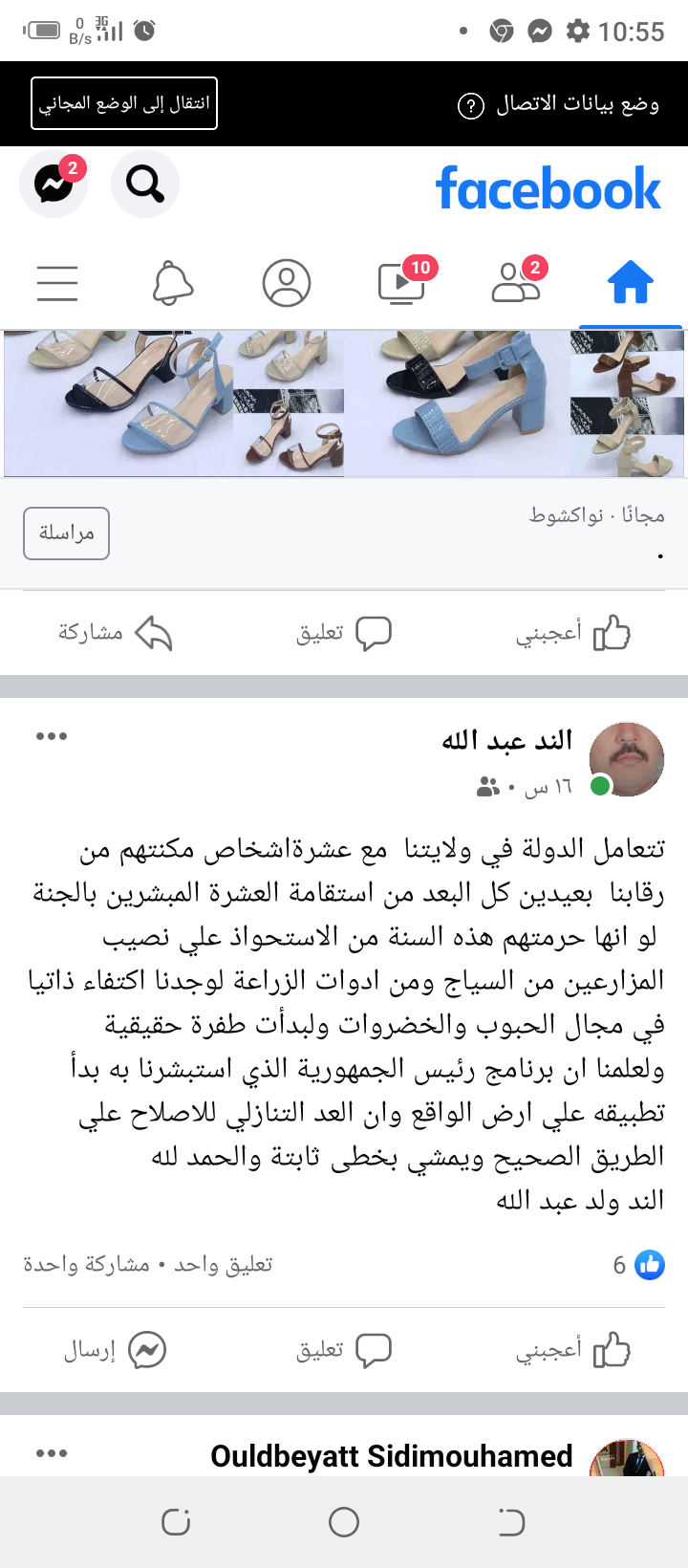Image resolution: width=688 pixels, height=1568 pixels.
Task: Open options for الند عبد الله post
Action: click(52, 736)
